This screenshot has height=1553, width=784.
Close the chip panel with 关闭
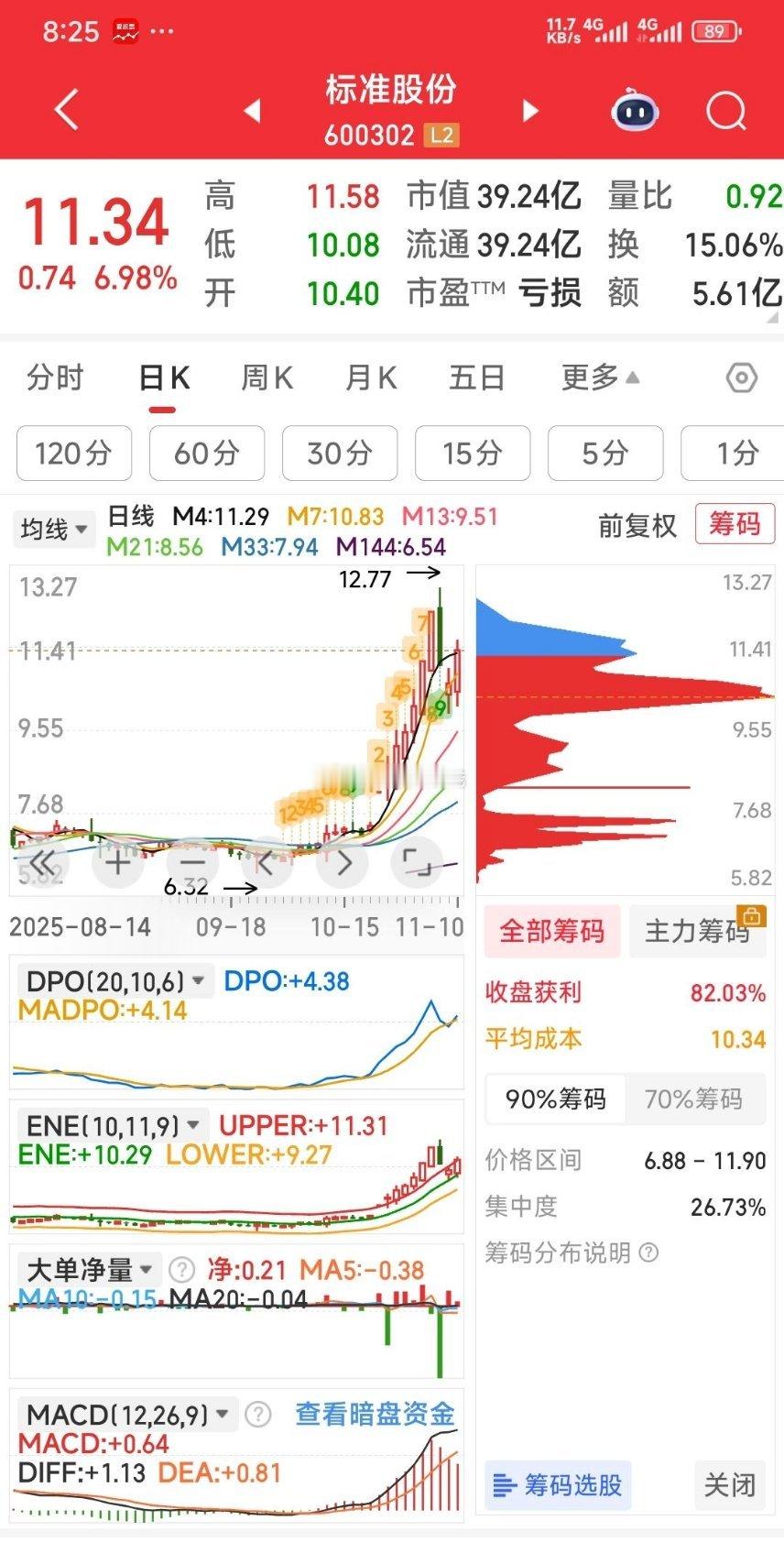[x=729, y=1484]
